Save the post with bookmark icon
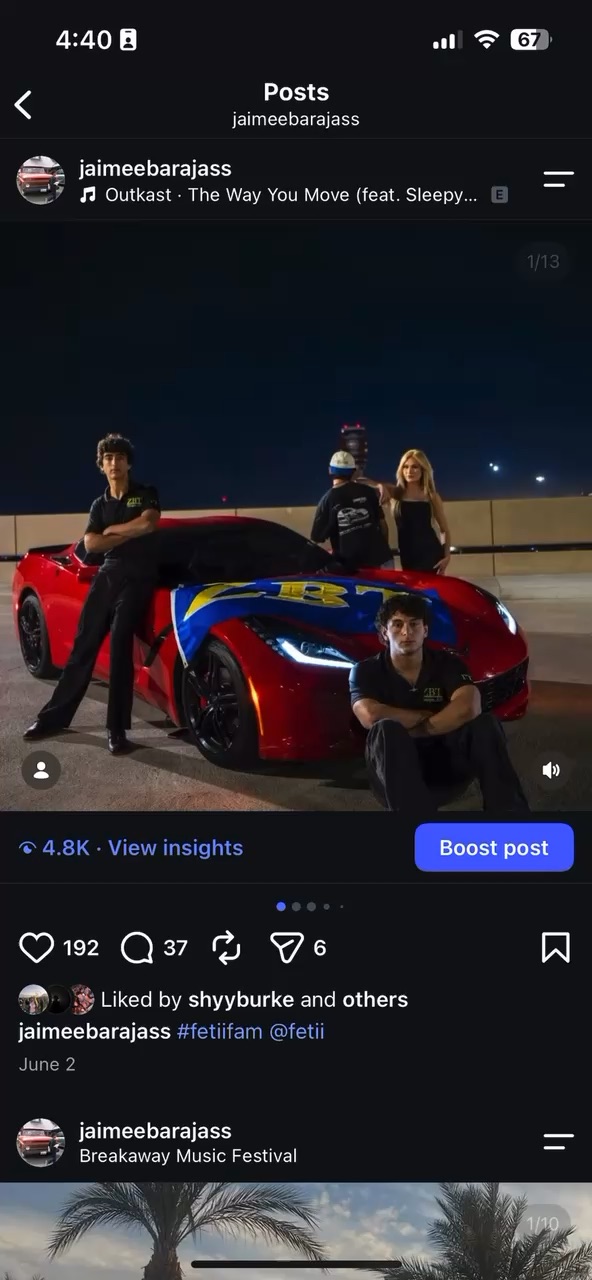This screenshot has width=592, height=1280. click(556, 948)
